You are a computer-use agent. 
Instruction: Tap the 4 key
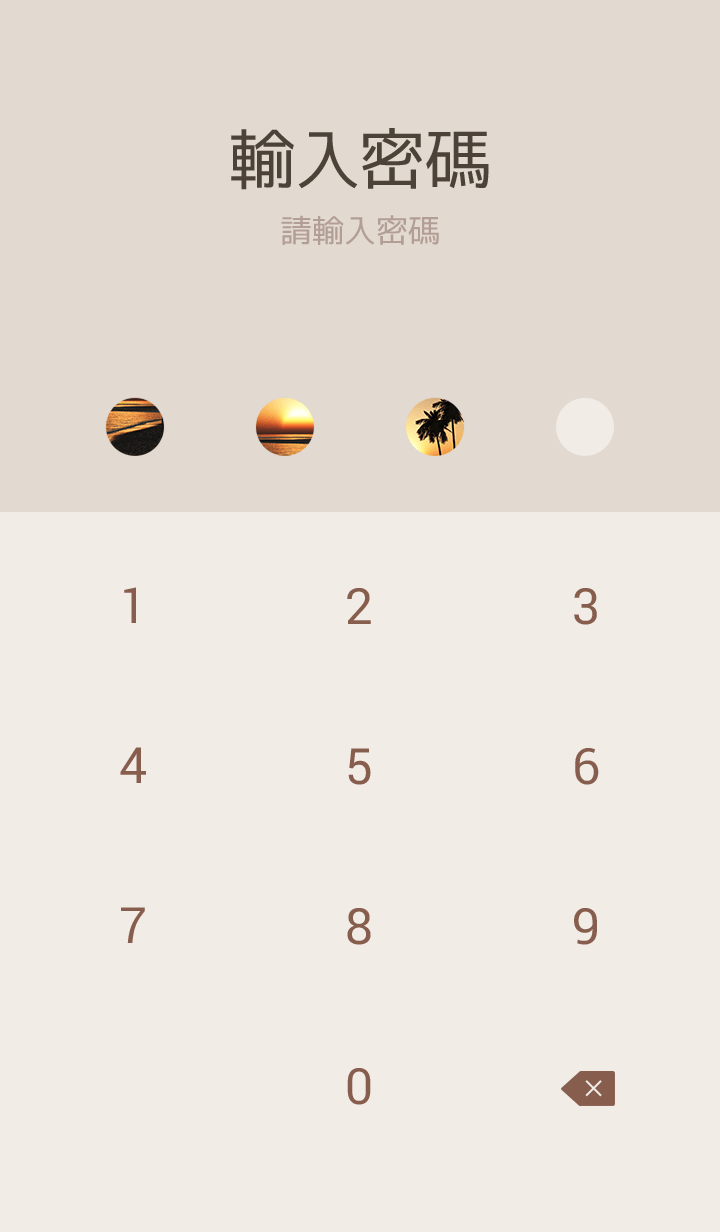[132, 767]
